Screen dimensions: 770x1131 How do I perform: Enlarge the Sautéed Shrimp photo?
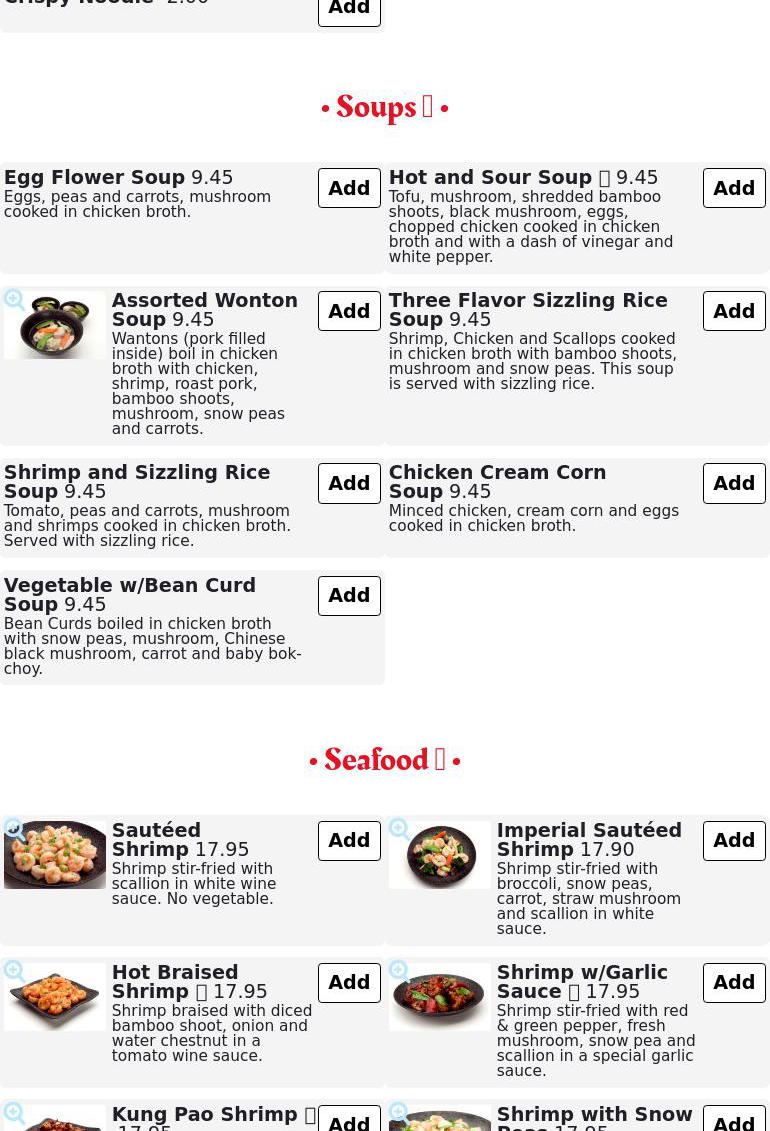(54, 855)
